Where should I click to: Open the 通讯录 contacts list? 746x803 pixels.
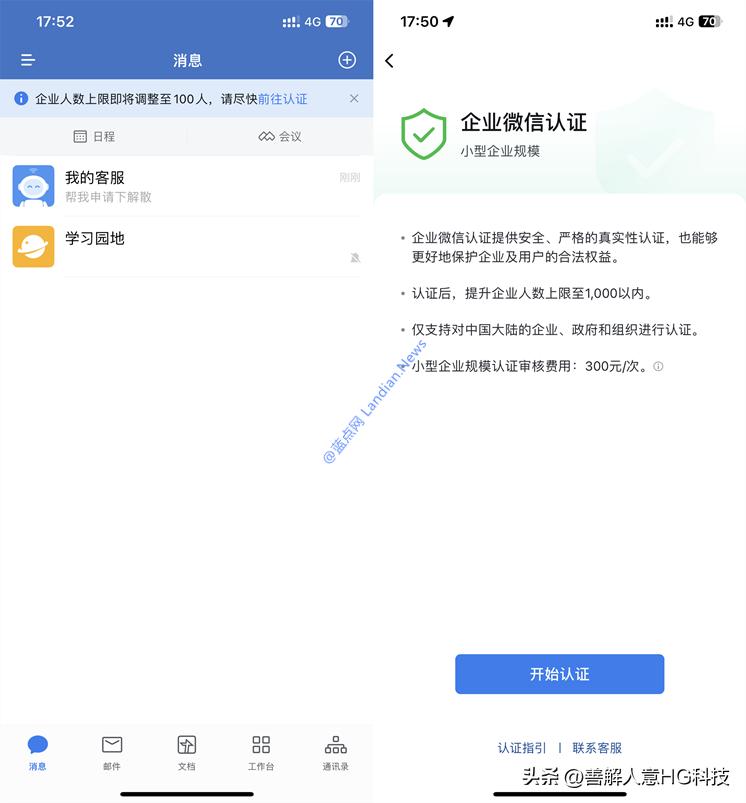335,752
